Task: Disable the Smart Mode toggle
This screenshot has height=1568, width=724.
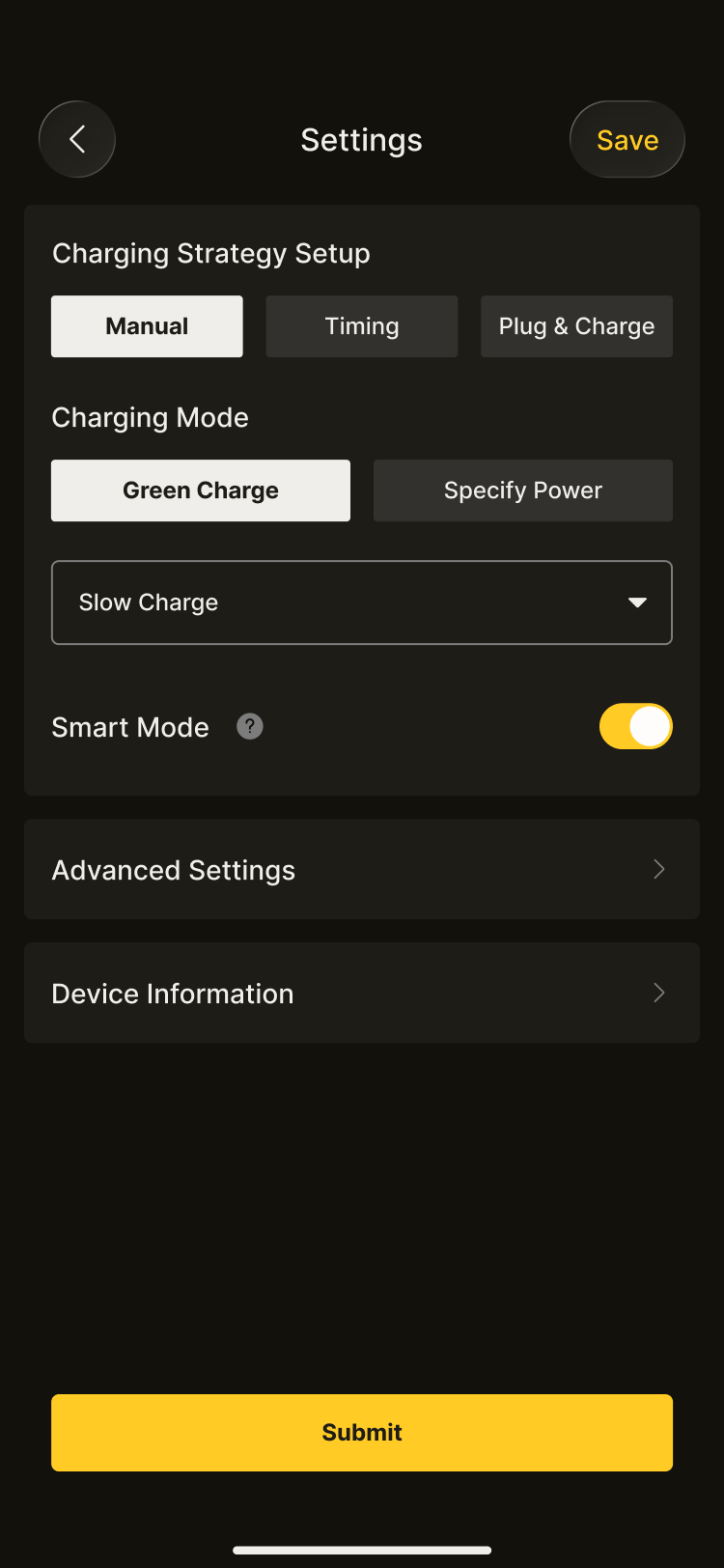Action: [635, 726]
